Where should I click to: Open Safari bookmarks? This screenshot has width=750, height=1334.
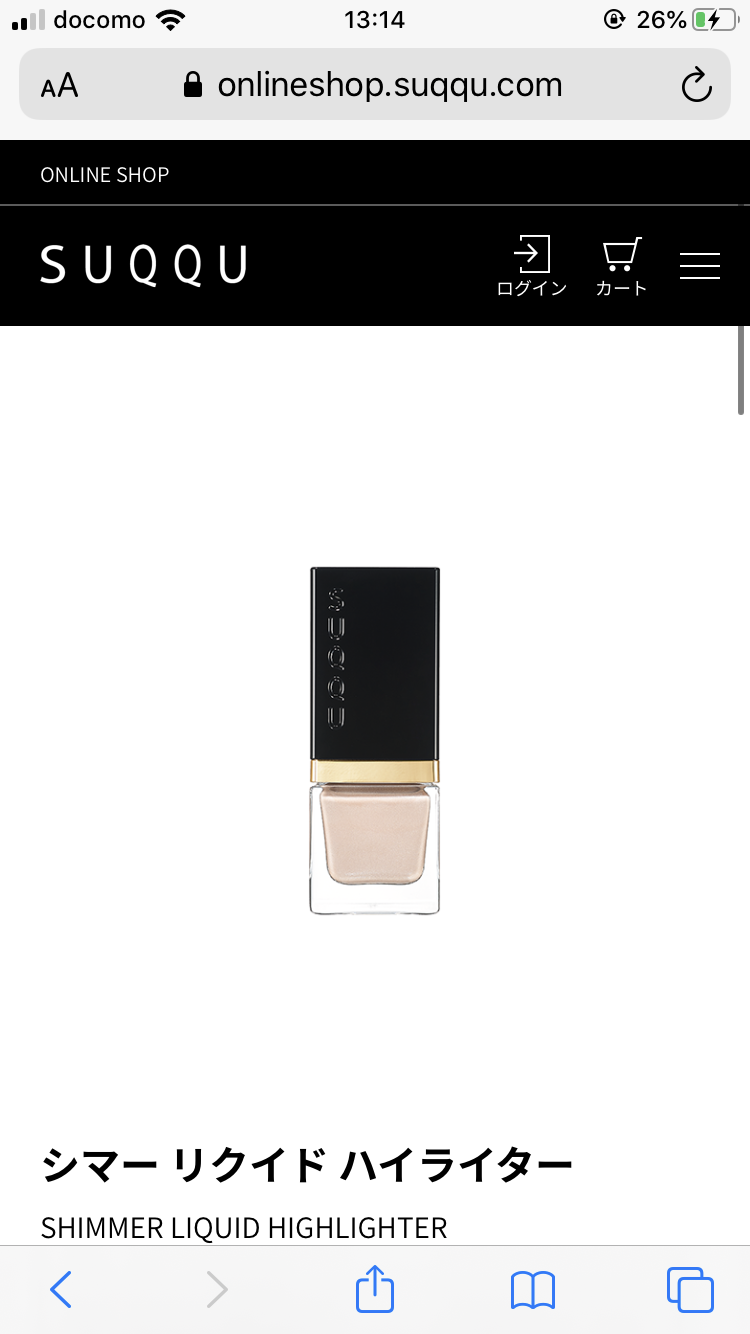tap(532, 1289)
